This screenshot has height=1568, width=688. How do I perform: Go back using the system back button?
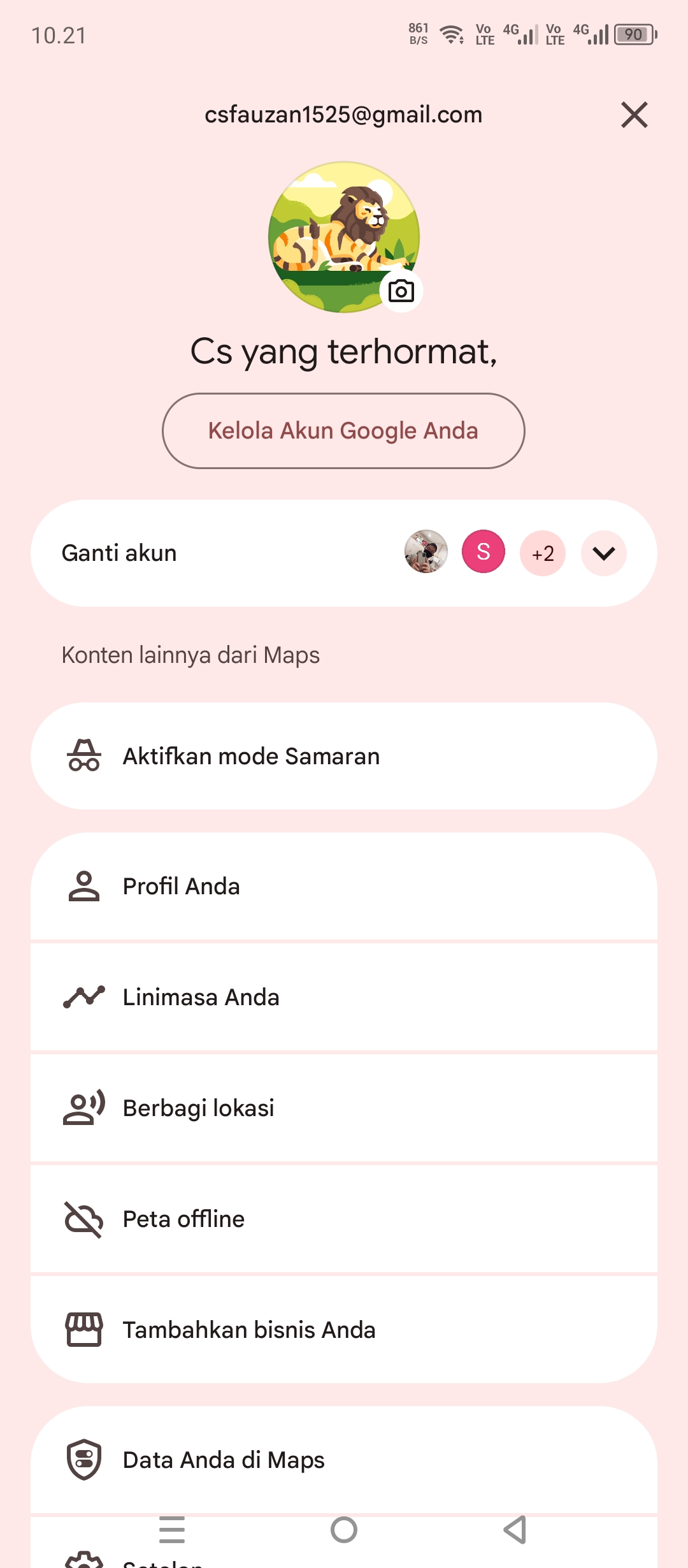(515, 1530)
